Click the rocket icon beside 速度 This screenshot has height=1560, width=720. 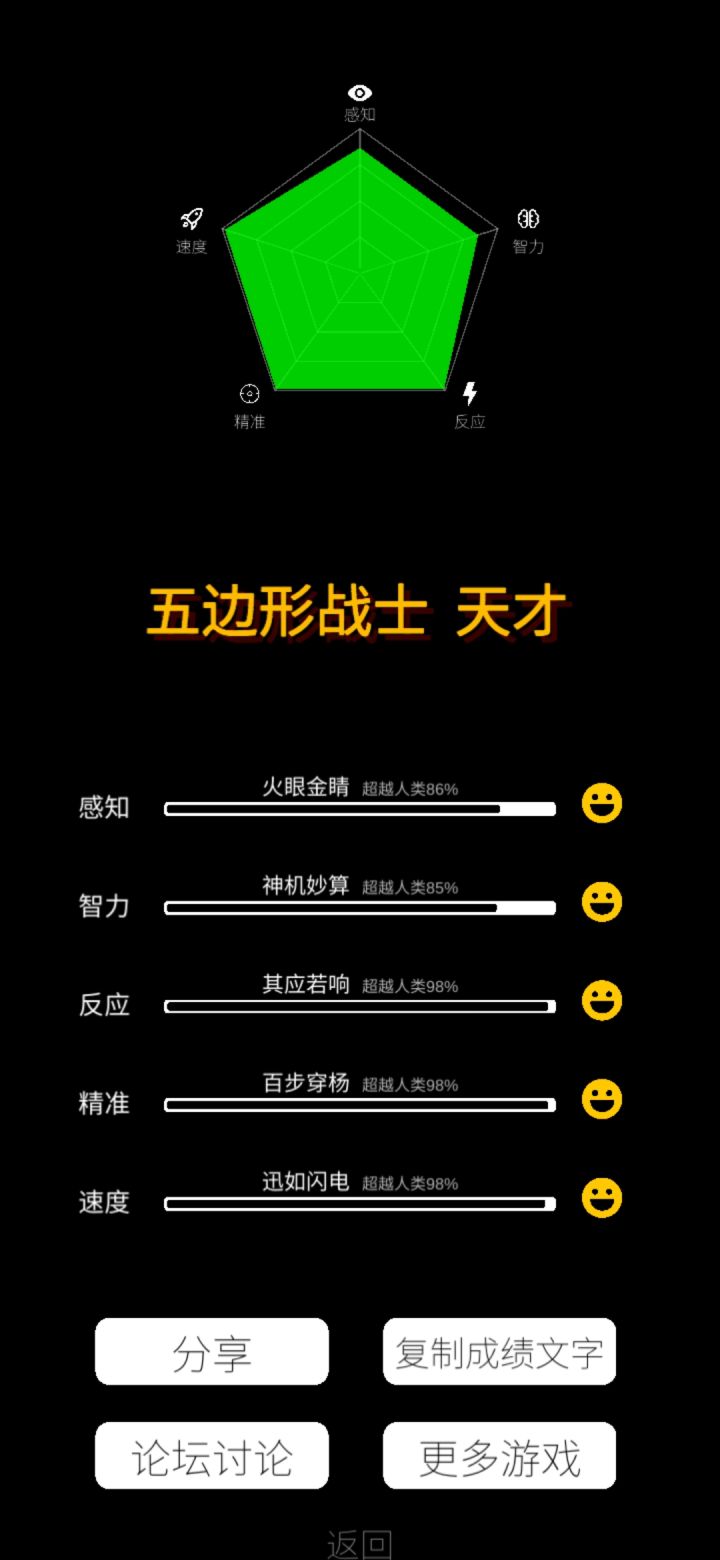(x=190, y=220)
